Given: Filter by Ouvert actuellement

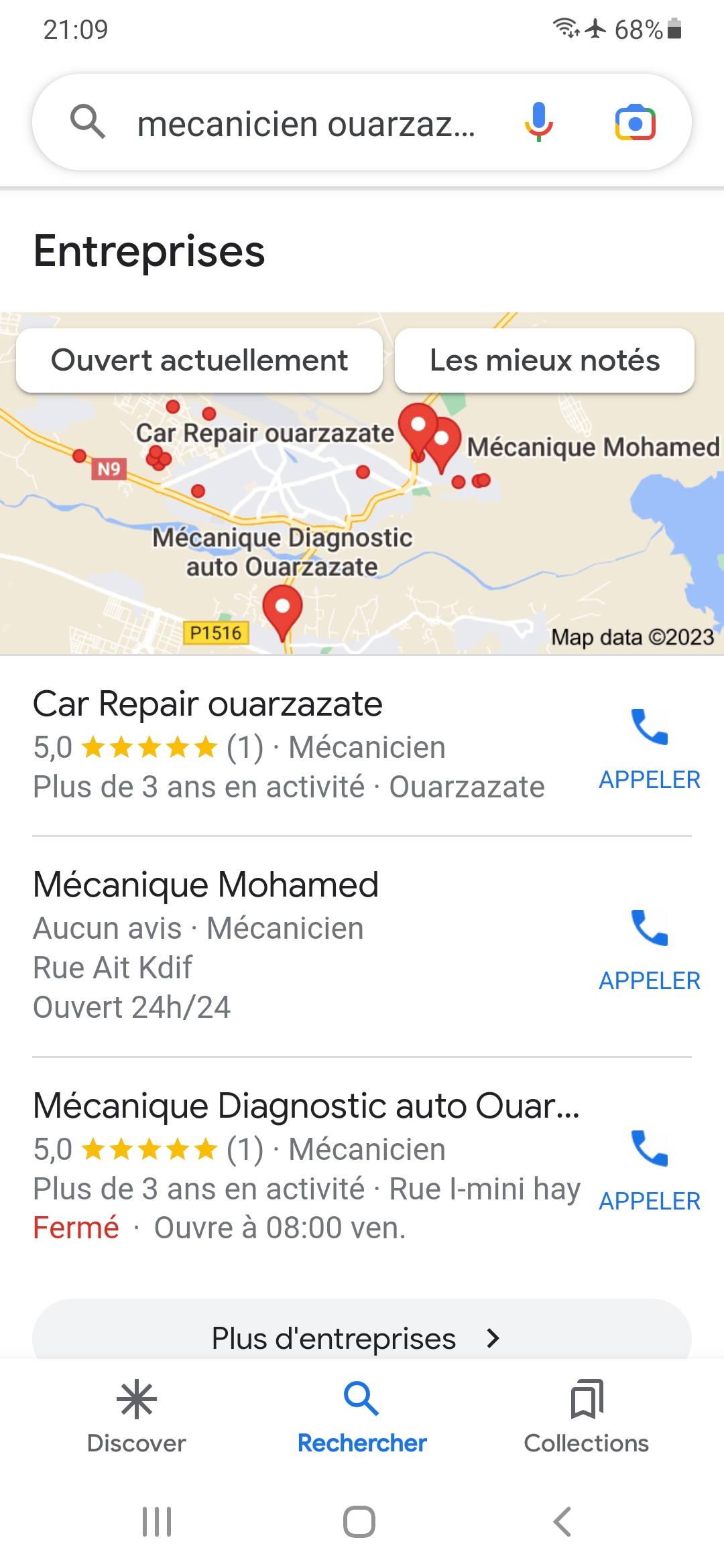Looking at the screenshot, I should coord(199,361).
